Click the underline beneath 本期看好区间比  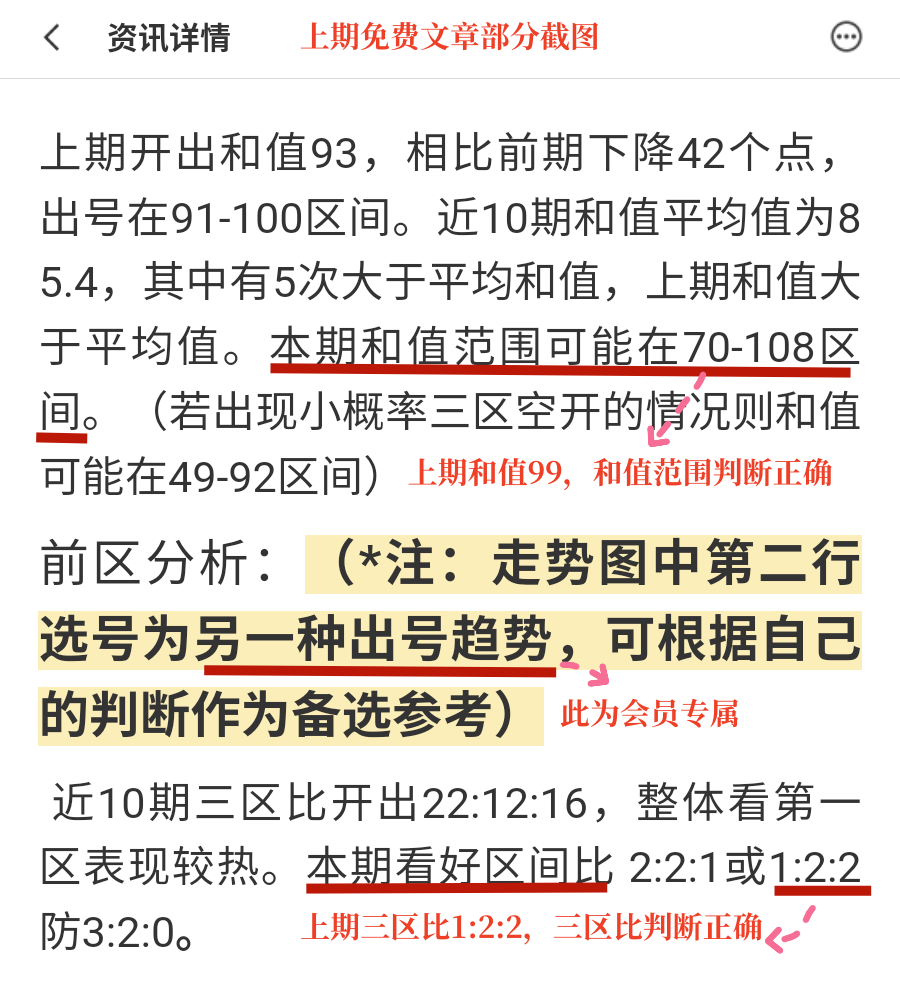coord(455,888)
